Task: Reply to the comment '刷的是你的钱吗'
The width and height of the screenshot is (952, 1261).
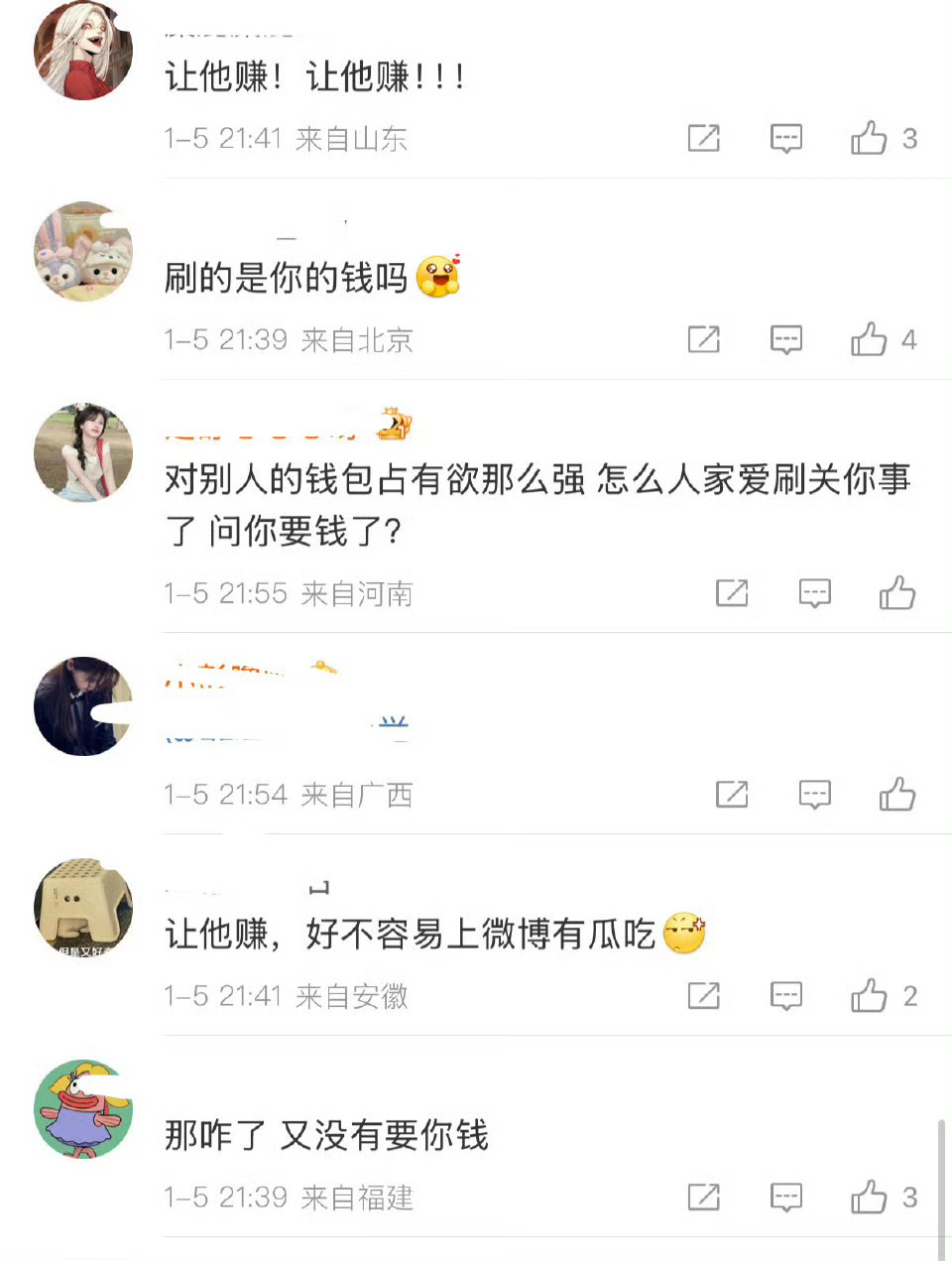Action: coord(786,339)
